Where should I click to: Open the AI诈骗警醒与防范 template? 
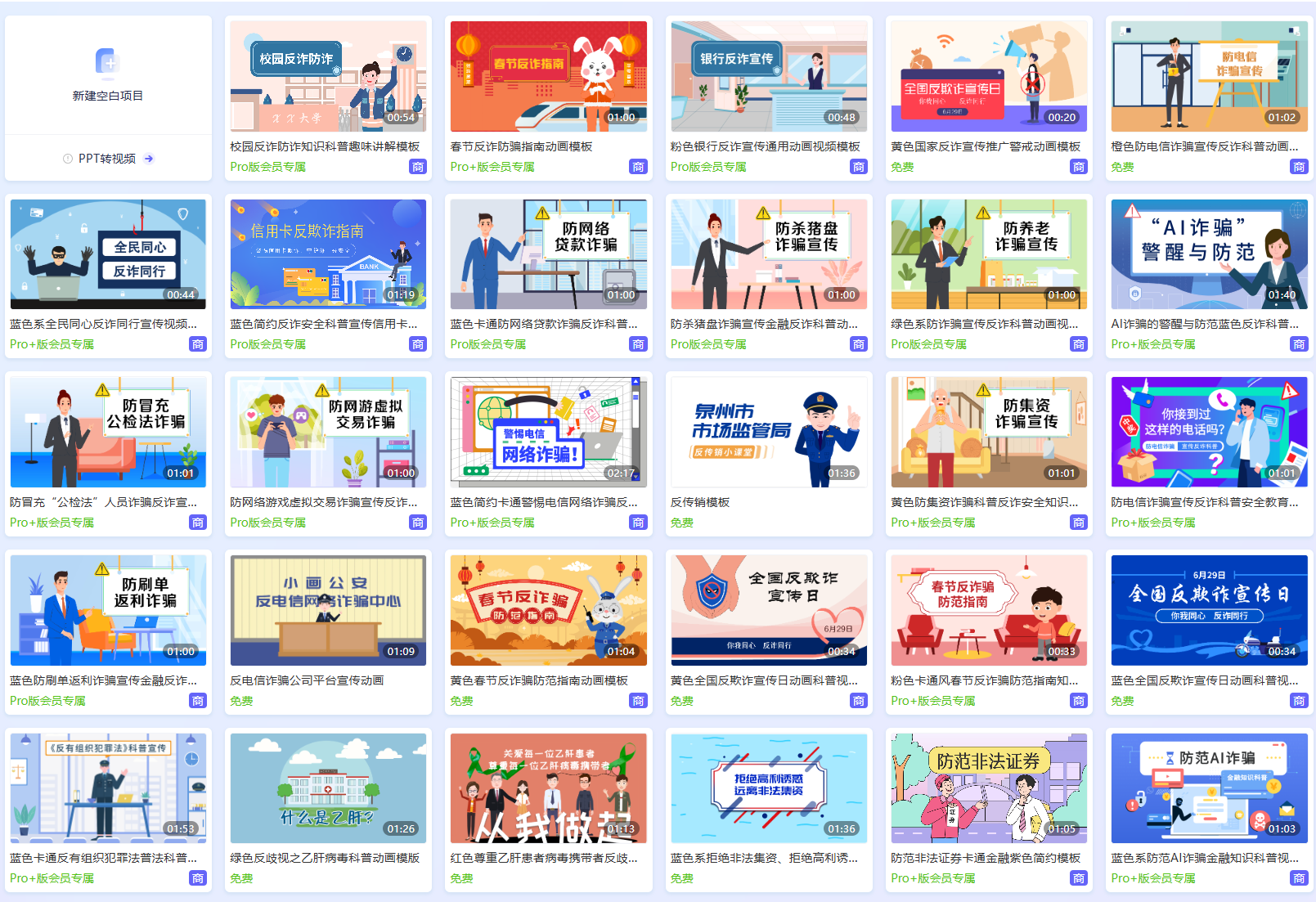1209,254
